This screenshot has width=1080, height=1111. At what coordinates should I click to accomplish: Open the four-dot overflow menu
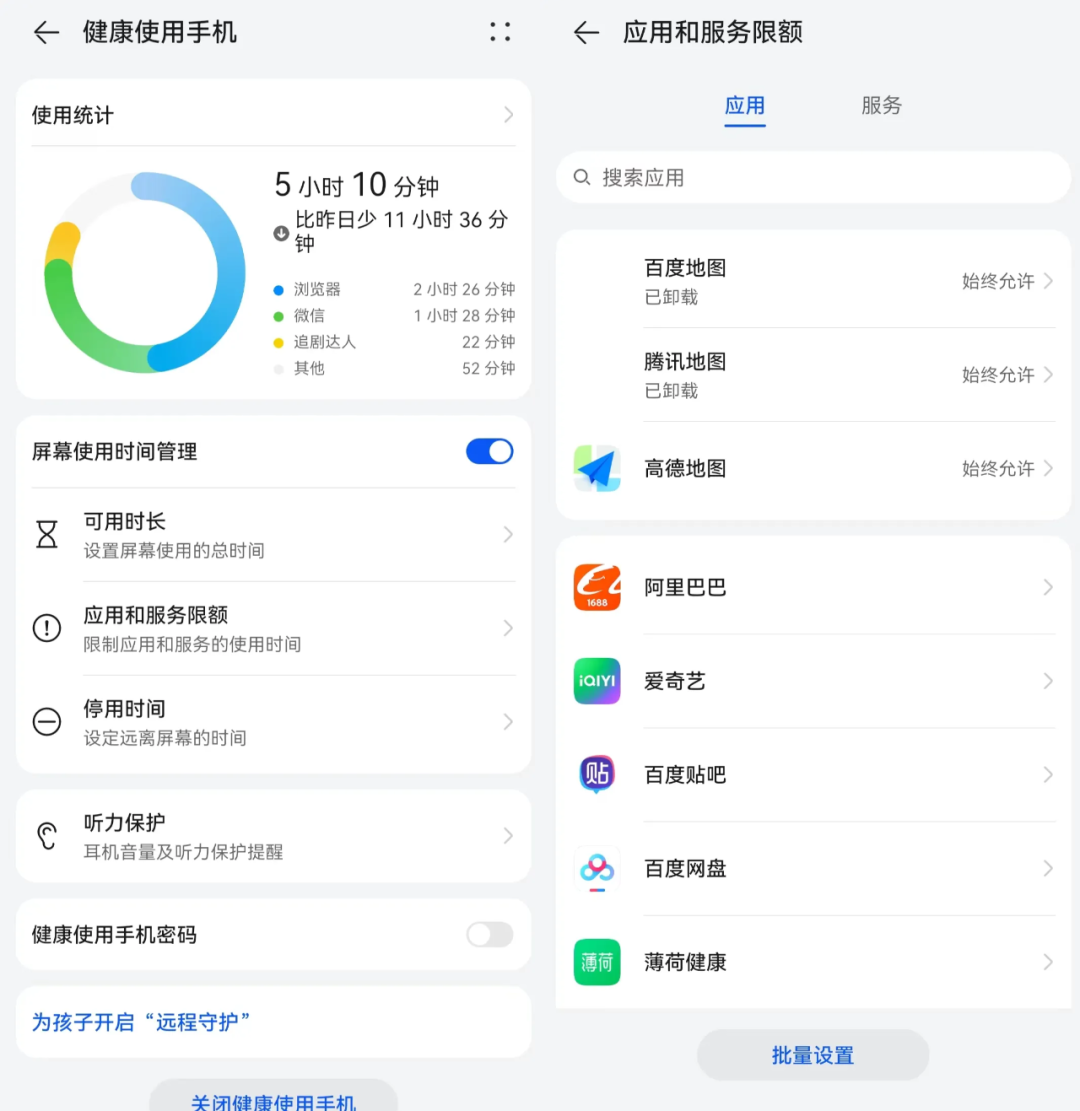(x=500, y=32)
